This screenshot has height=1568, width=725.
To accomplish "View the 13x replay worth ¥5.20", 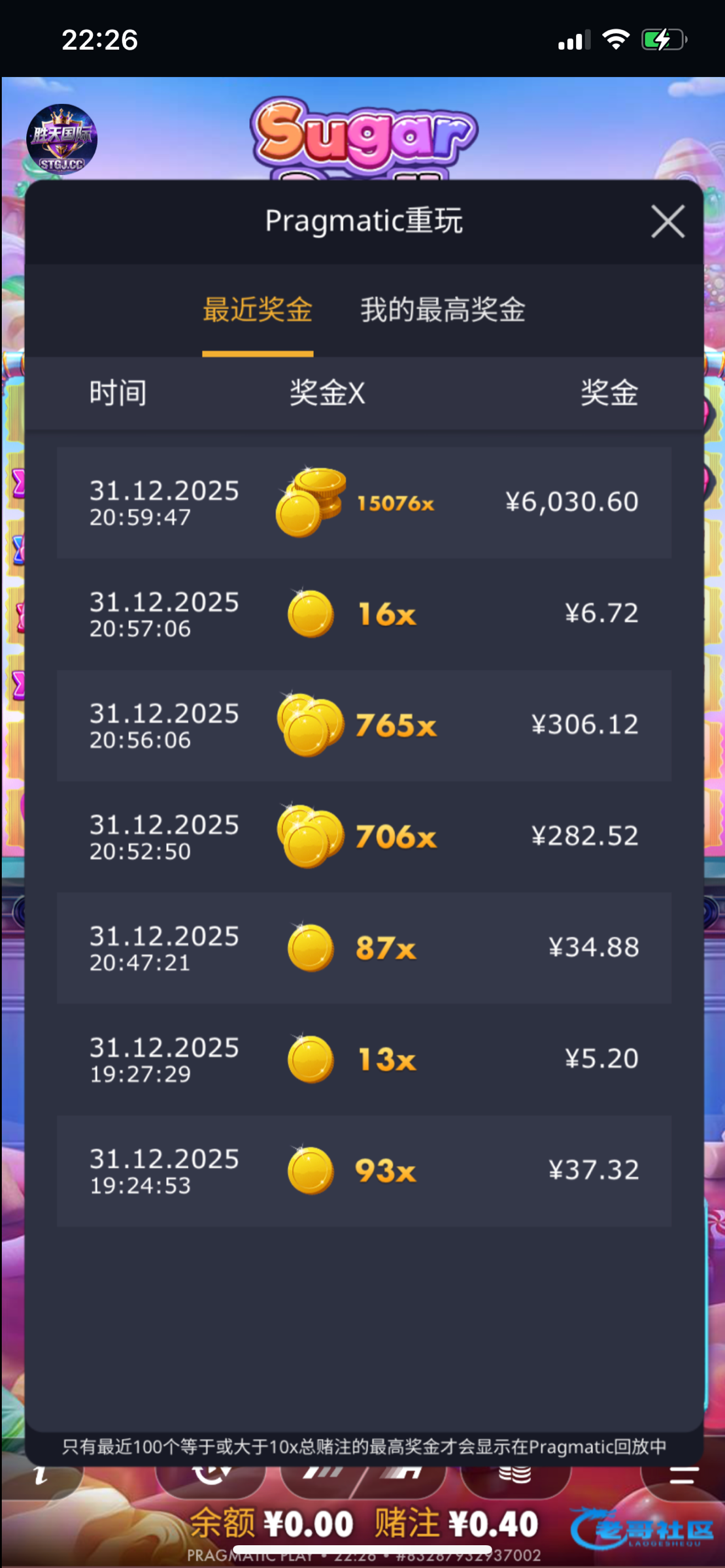I will [363, 1059].
